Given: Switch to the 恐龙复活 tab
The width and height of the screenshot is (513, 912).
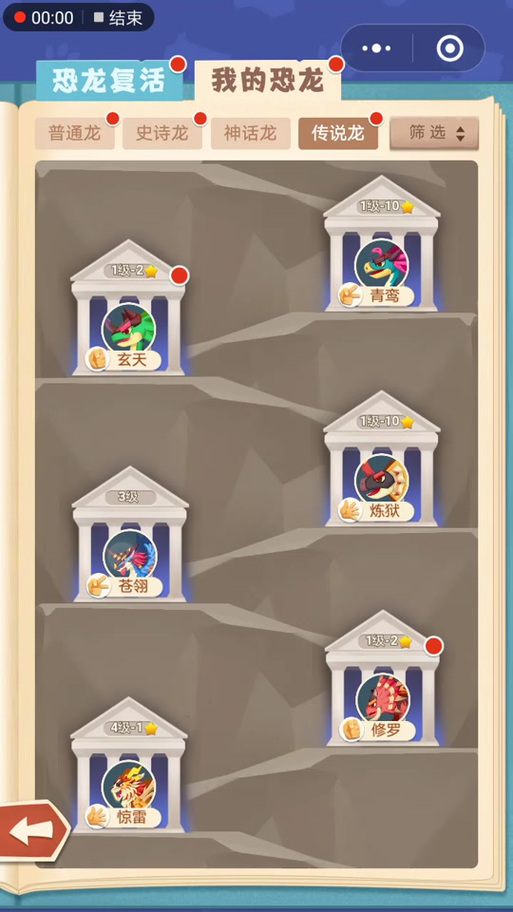Looking at the screenshot, I should (109, 80).
